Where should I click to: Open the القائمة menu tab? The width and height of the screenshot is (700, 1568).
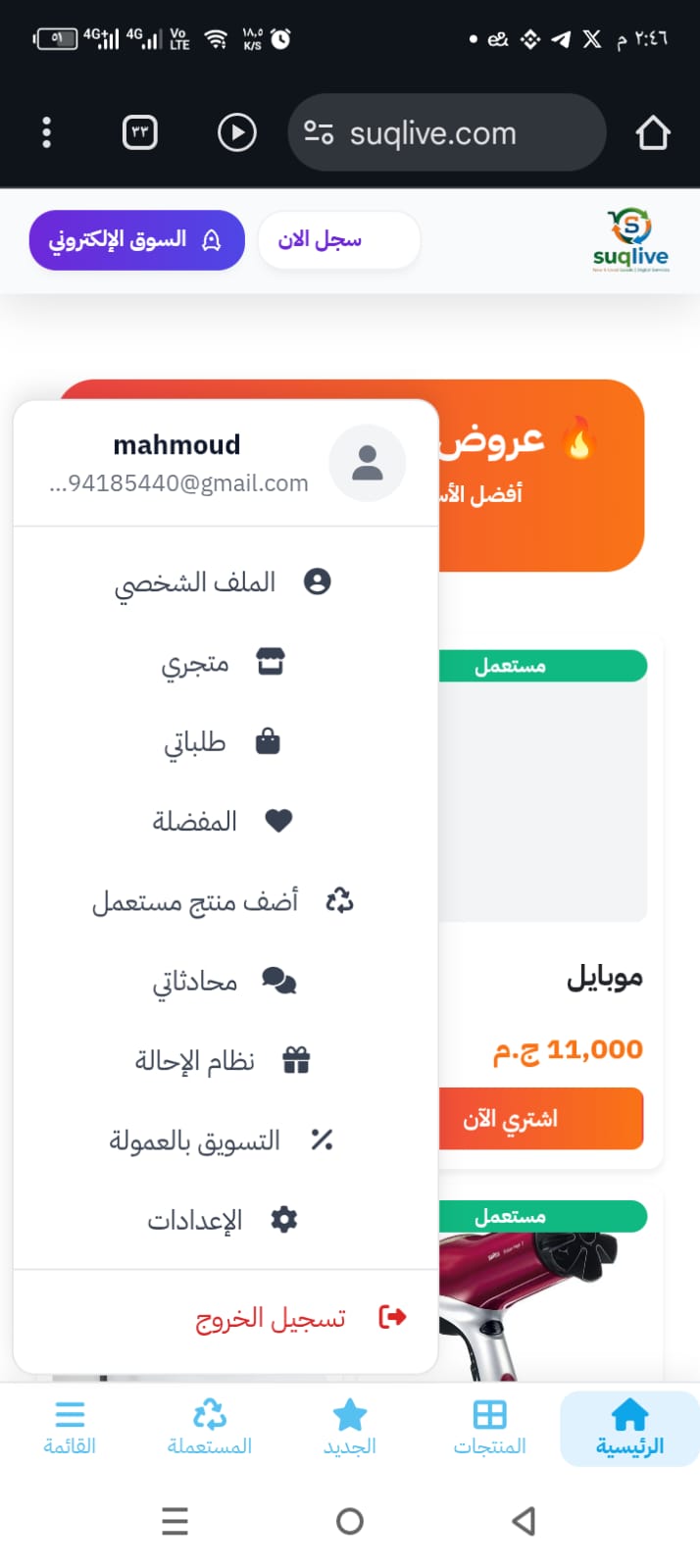[x=70, y=1428]
